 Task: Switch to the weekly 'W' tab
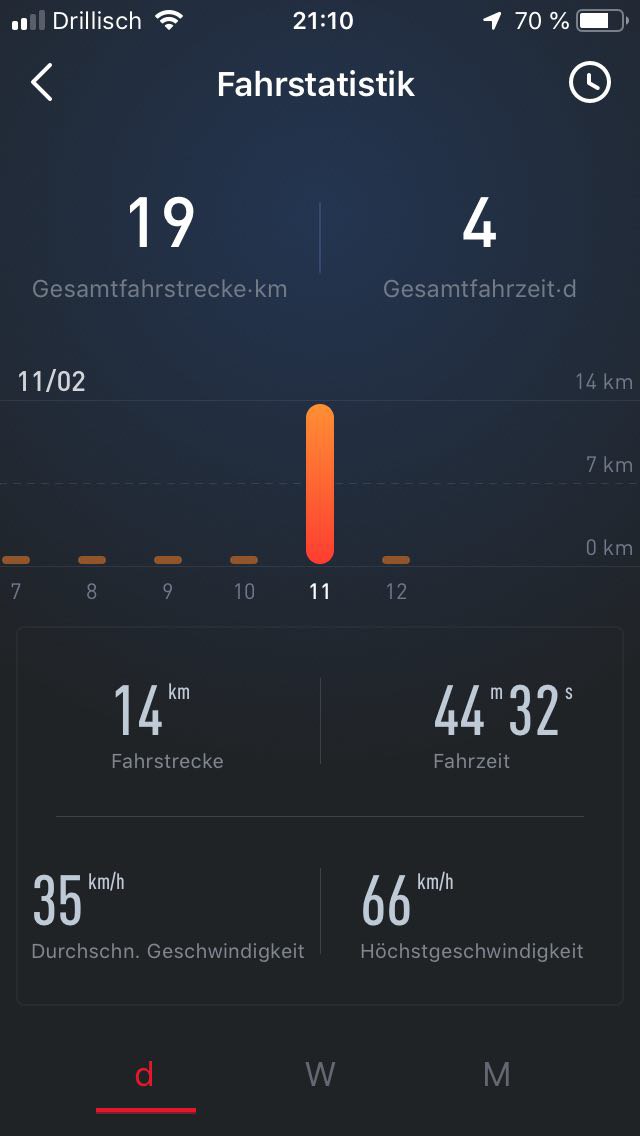[x=320, y=1075]
